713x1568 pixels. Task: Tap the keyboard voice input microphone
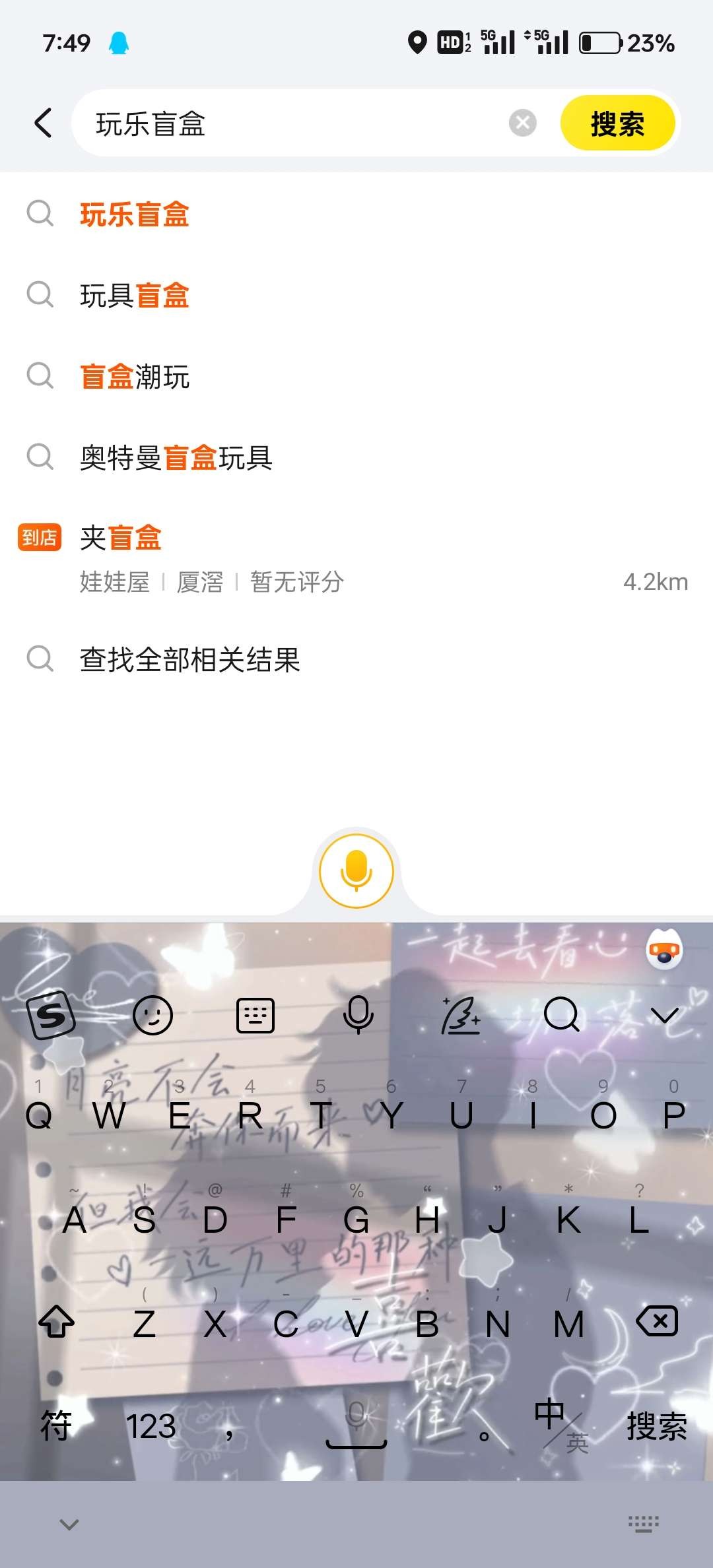click(358, 1015)
